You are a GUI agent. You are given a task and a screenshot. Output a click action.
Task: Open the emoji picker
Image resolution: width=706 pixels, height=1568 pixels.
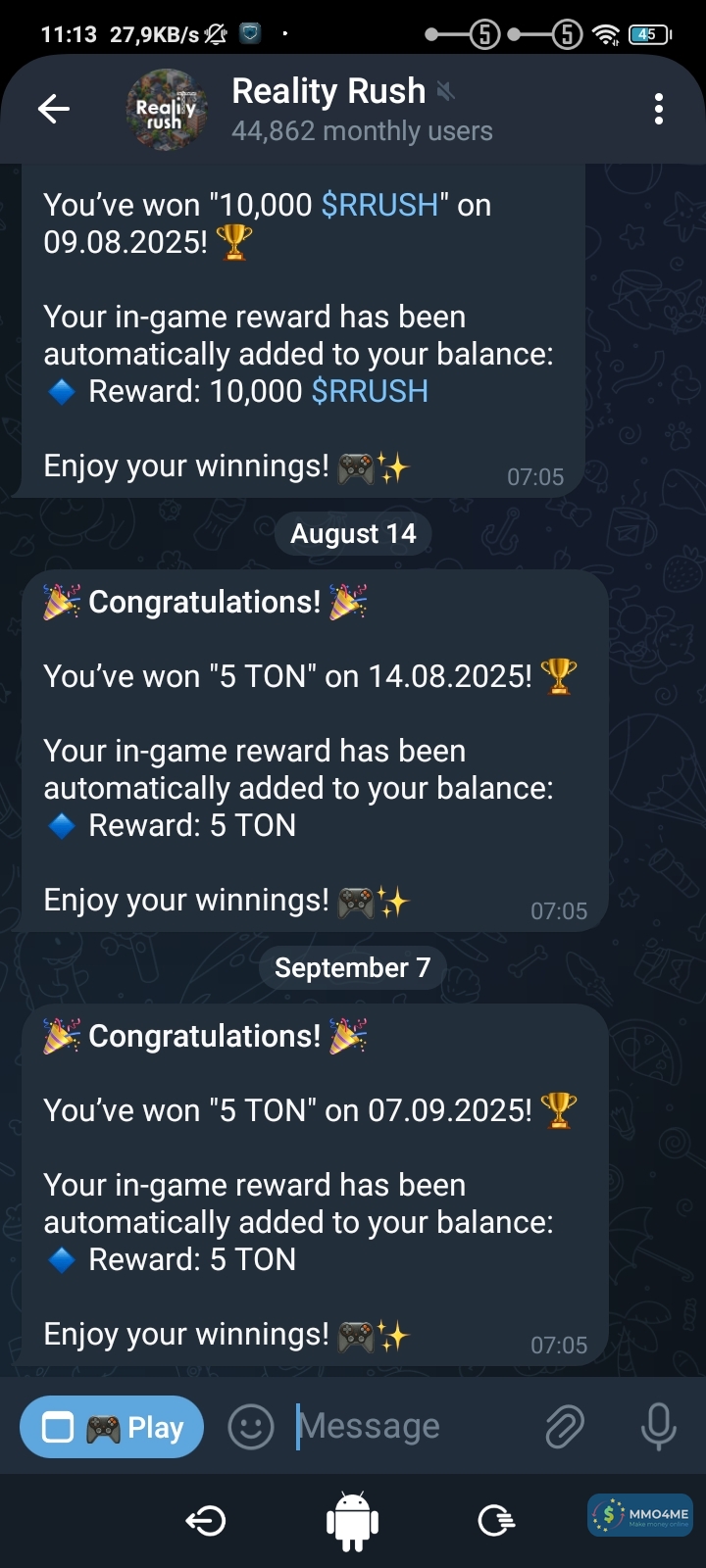[251, 1427]
